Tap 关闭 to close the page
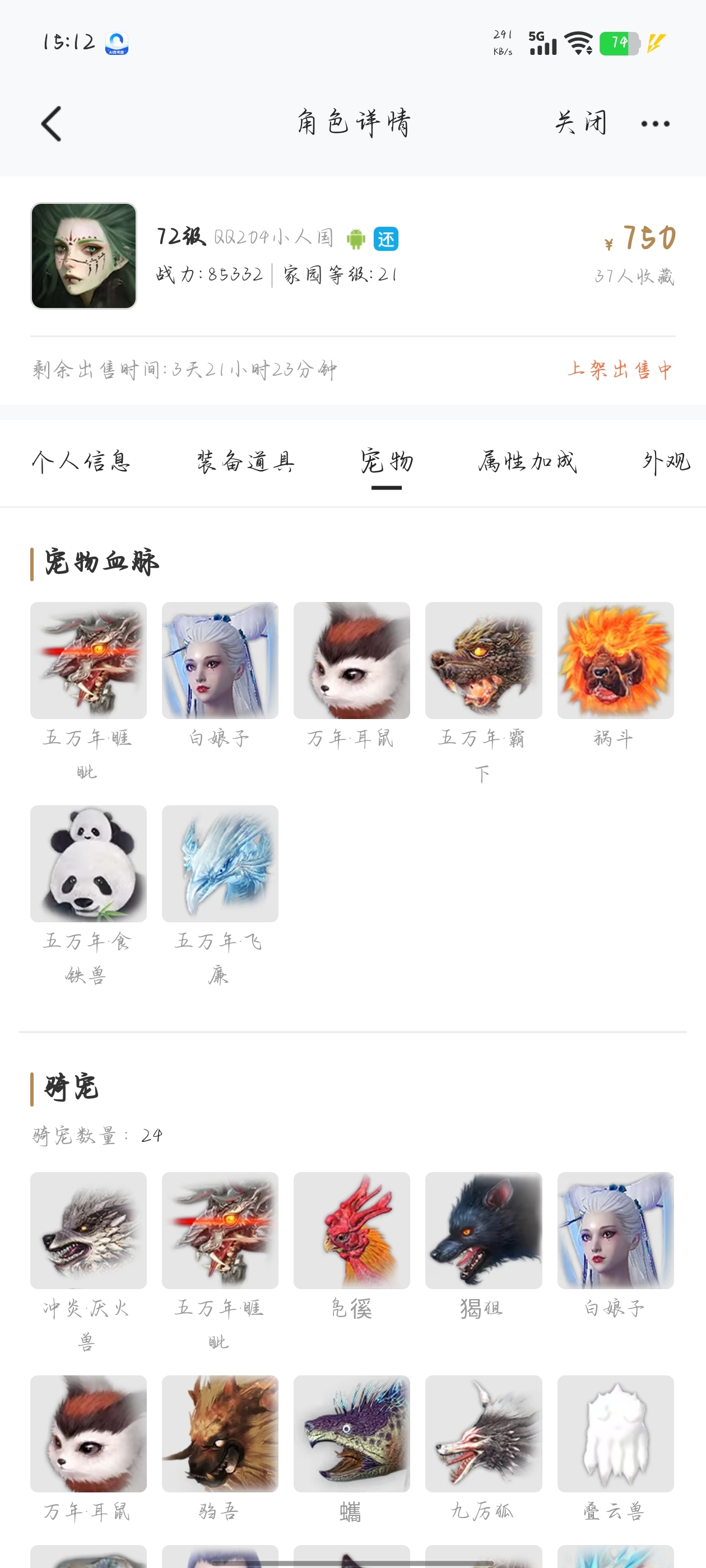This screenshot has height=1568, width=706. tap(580, 123)
